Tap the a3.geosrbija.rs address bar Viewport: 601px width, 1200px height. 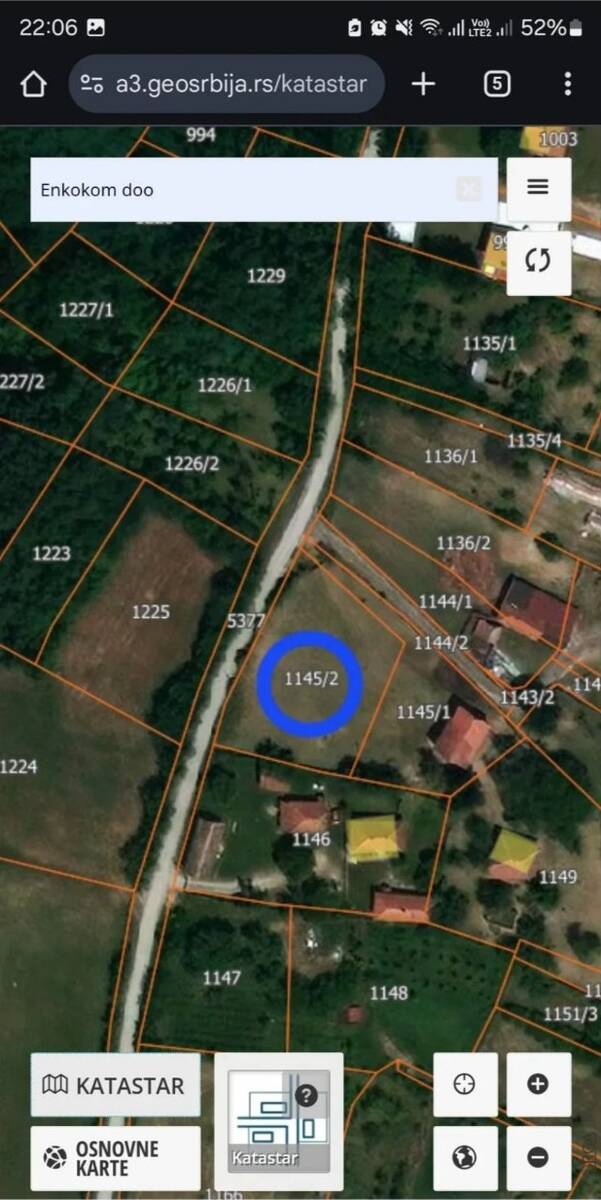(226, 84)
